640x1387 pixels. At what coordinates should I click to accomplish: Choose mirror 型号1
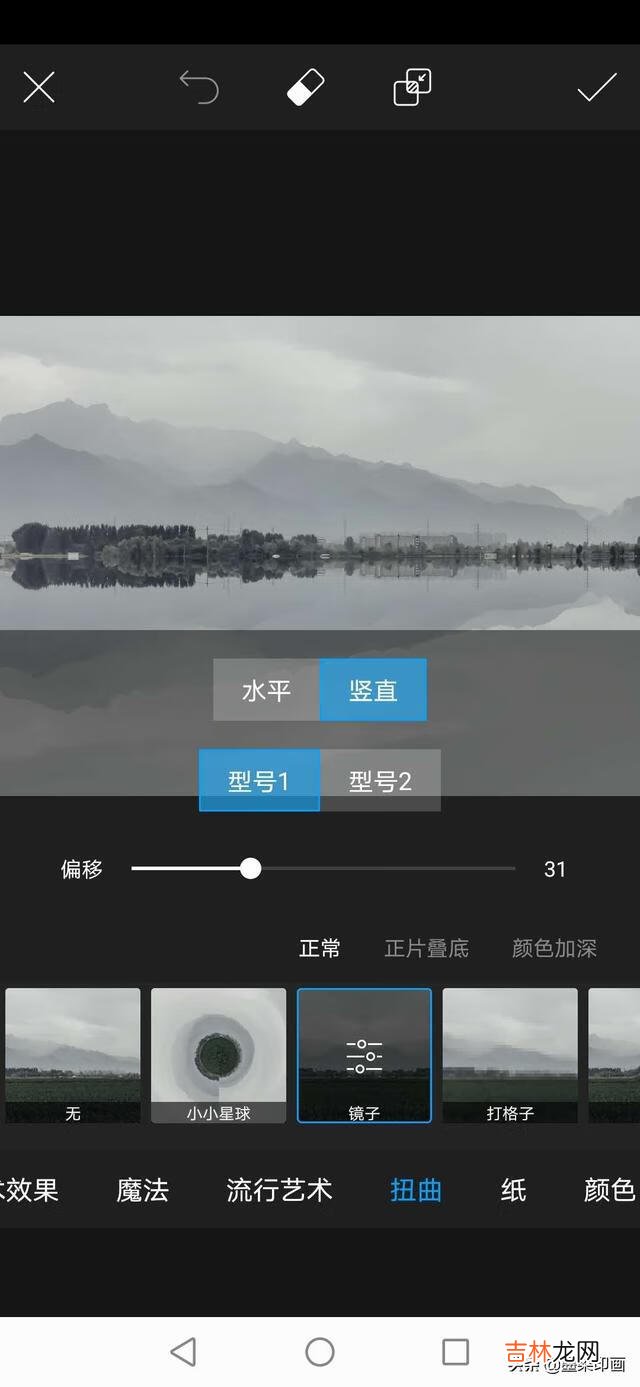click(259, 780)
